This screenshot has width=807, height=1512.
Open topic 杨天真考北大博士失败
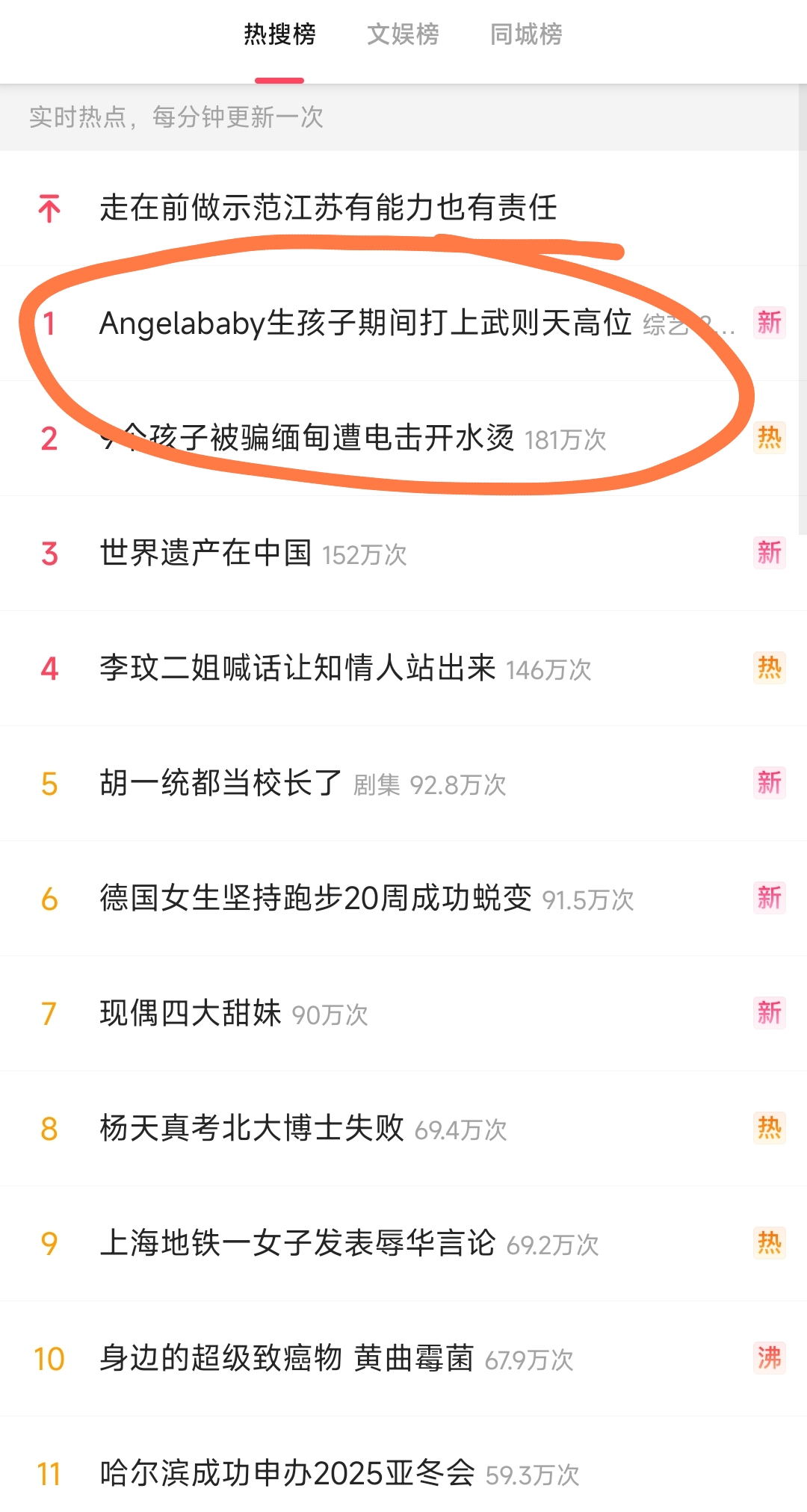[251, 1129]
